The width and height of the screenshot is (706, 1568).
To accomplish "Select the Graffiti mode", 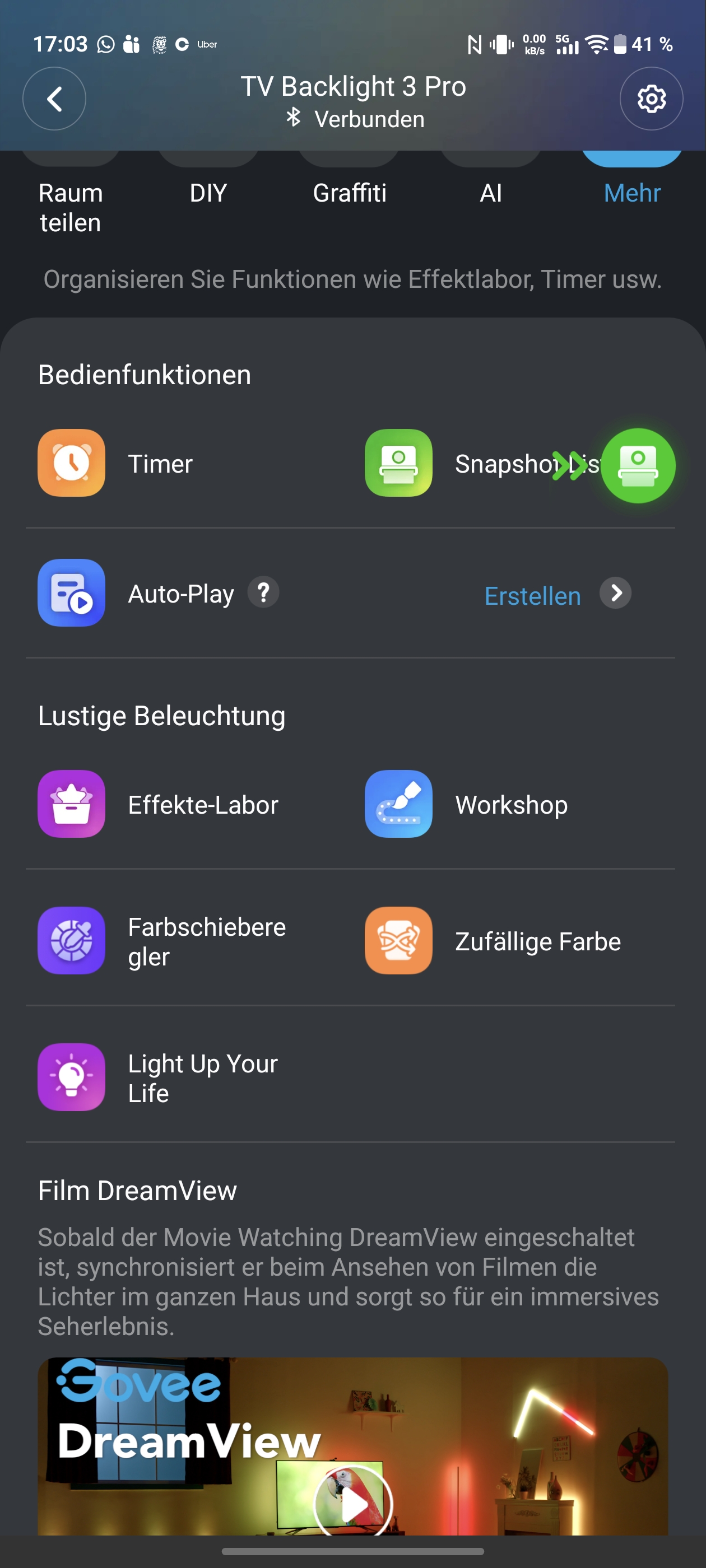I will click(350, 192).
